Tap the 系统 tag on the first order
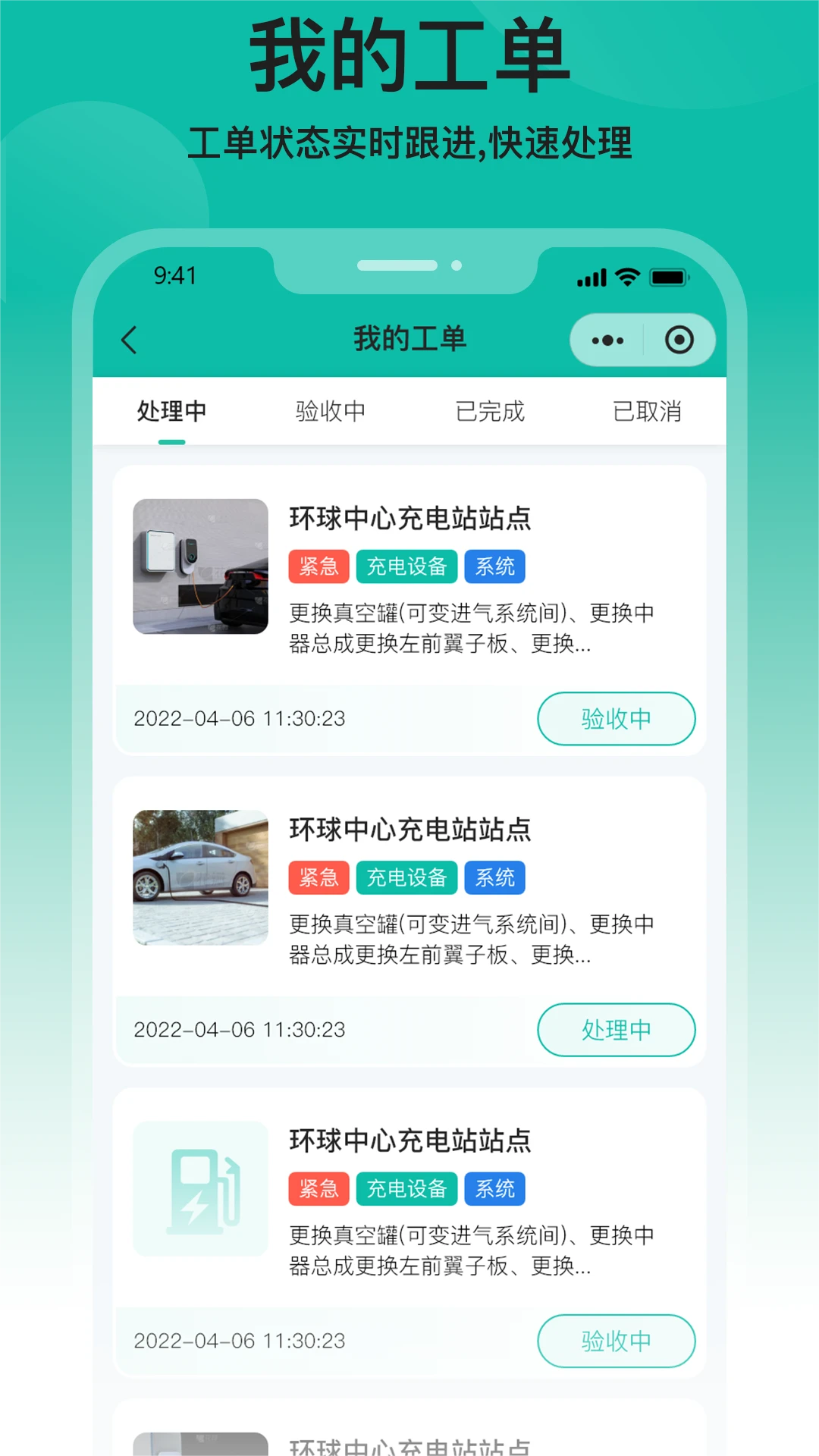This screenshot has width=819, height=1456. click(x=494, y=566)
